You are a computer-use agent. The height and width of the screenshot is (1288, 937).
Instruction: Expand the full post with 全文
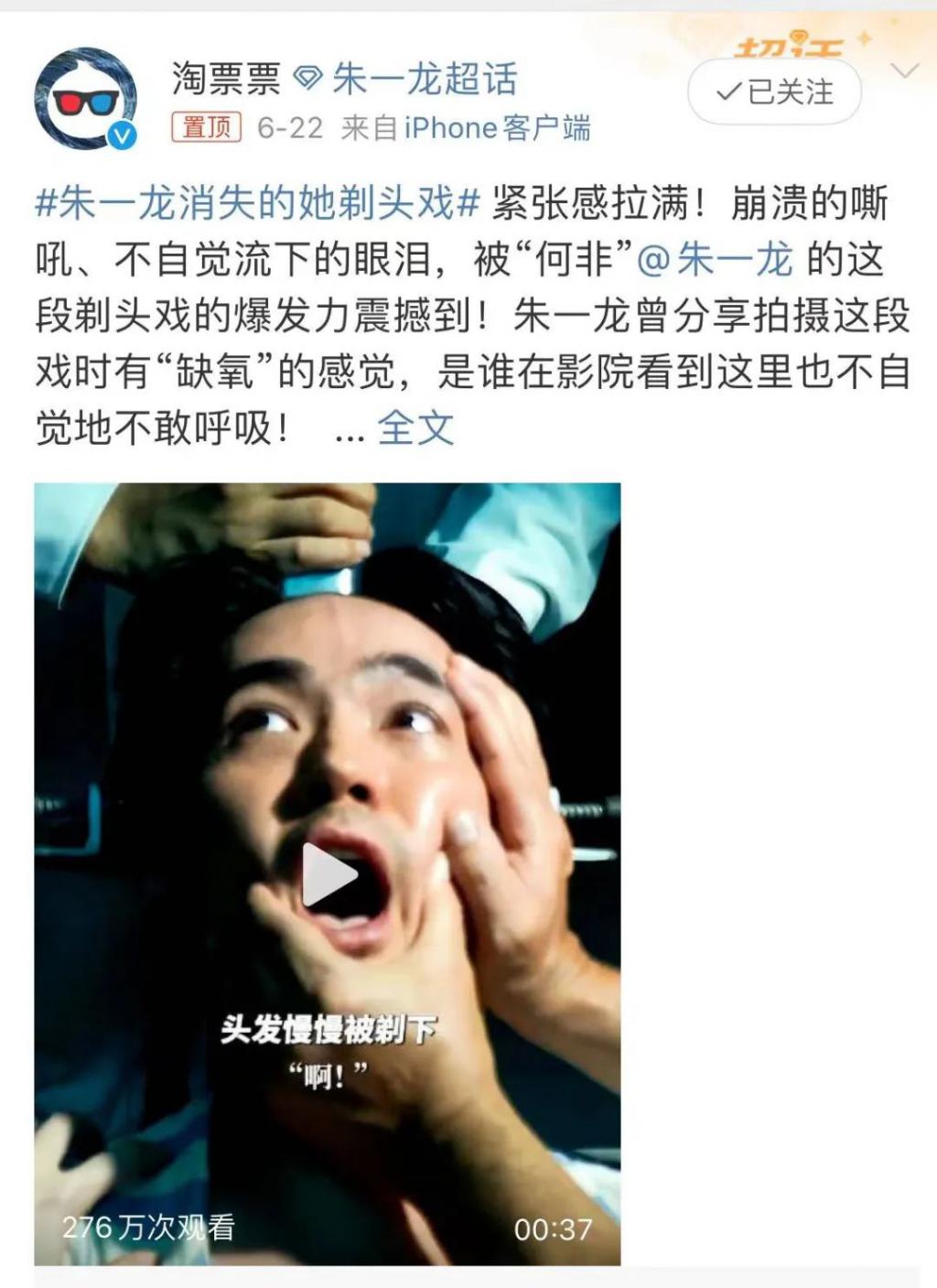pos(416,428)
